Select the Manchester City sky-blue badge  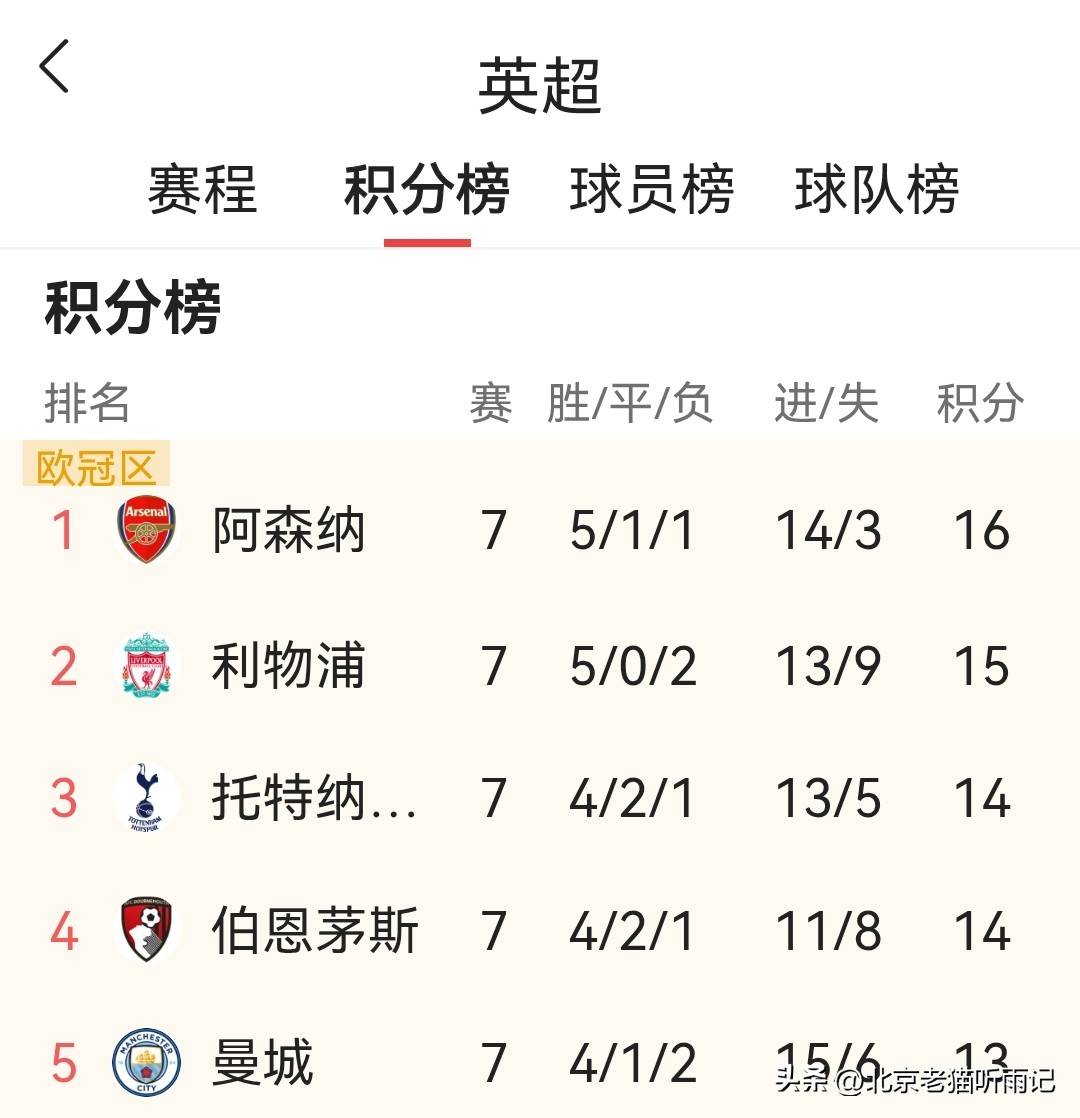click(146, 1063)
